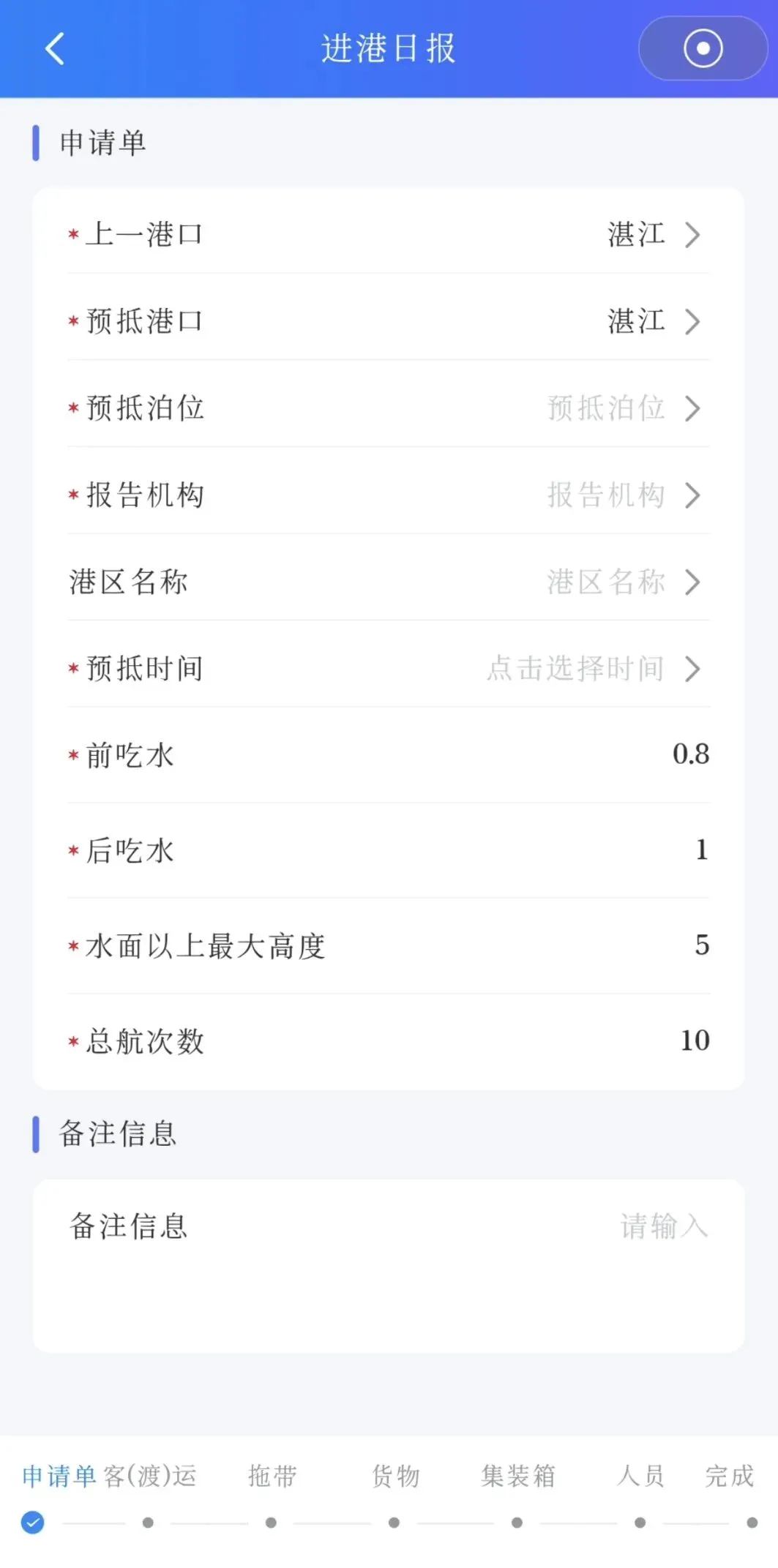778x1568 pixels.
Task: Select a 港区名称 port area
Action: pyautogui.click(x=389, y=582)
